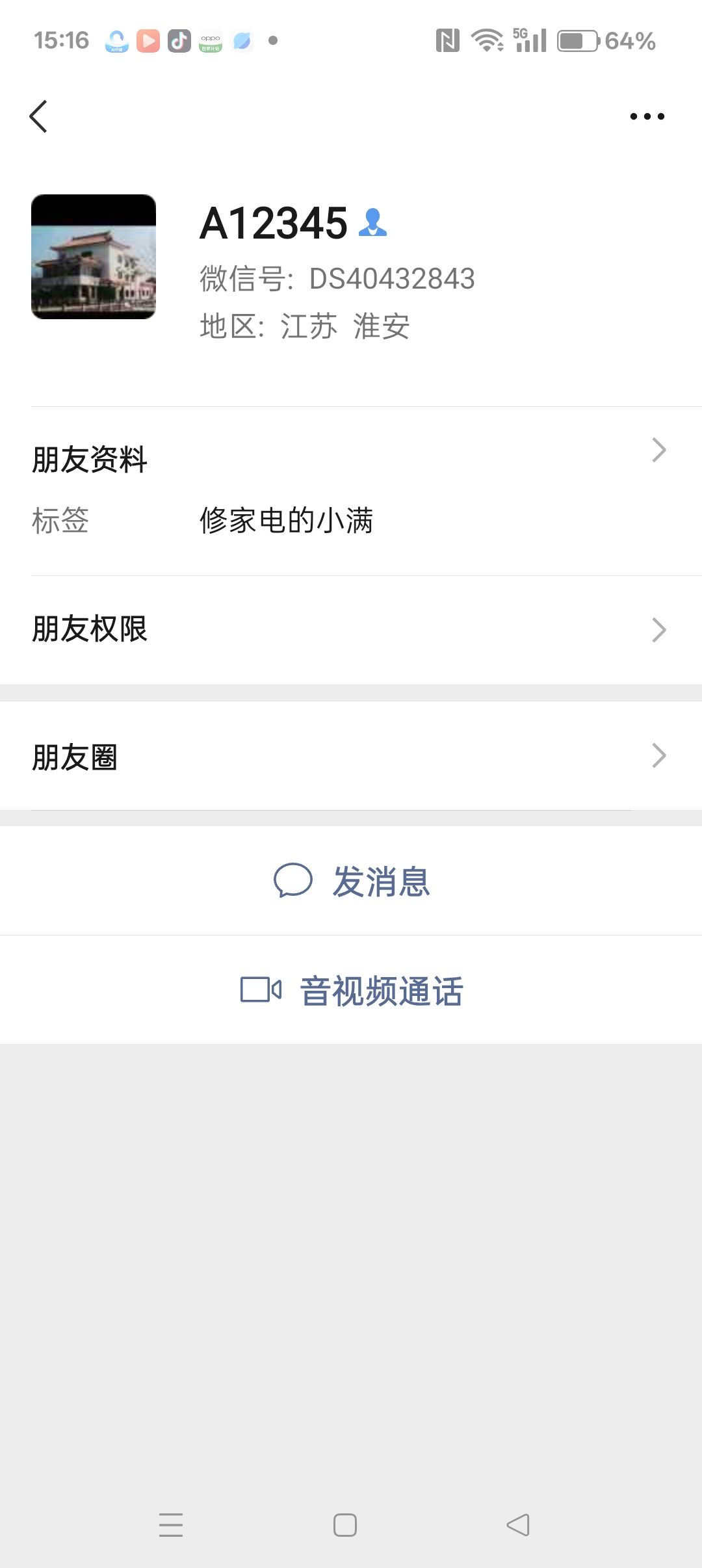The width and height of the screenshot is (702, 1568).
Task: Tap the system home button
Action: 345,1524
